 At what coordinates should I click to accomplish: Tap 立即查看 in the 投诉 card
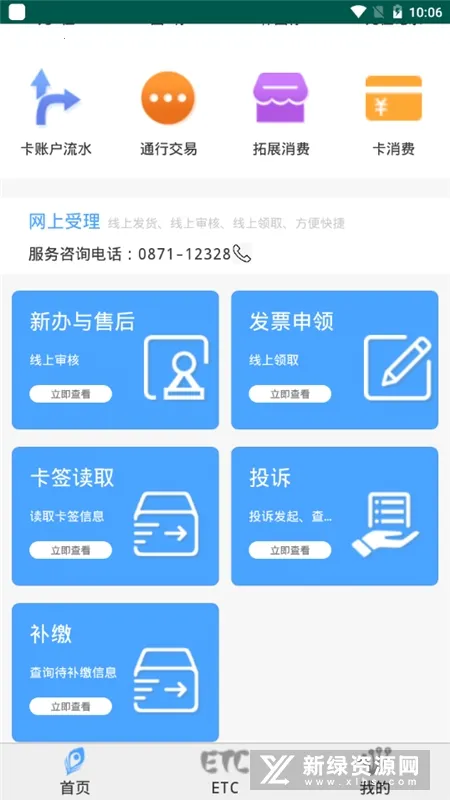pos(290,550)
